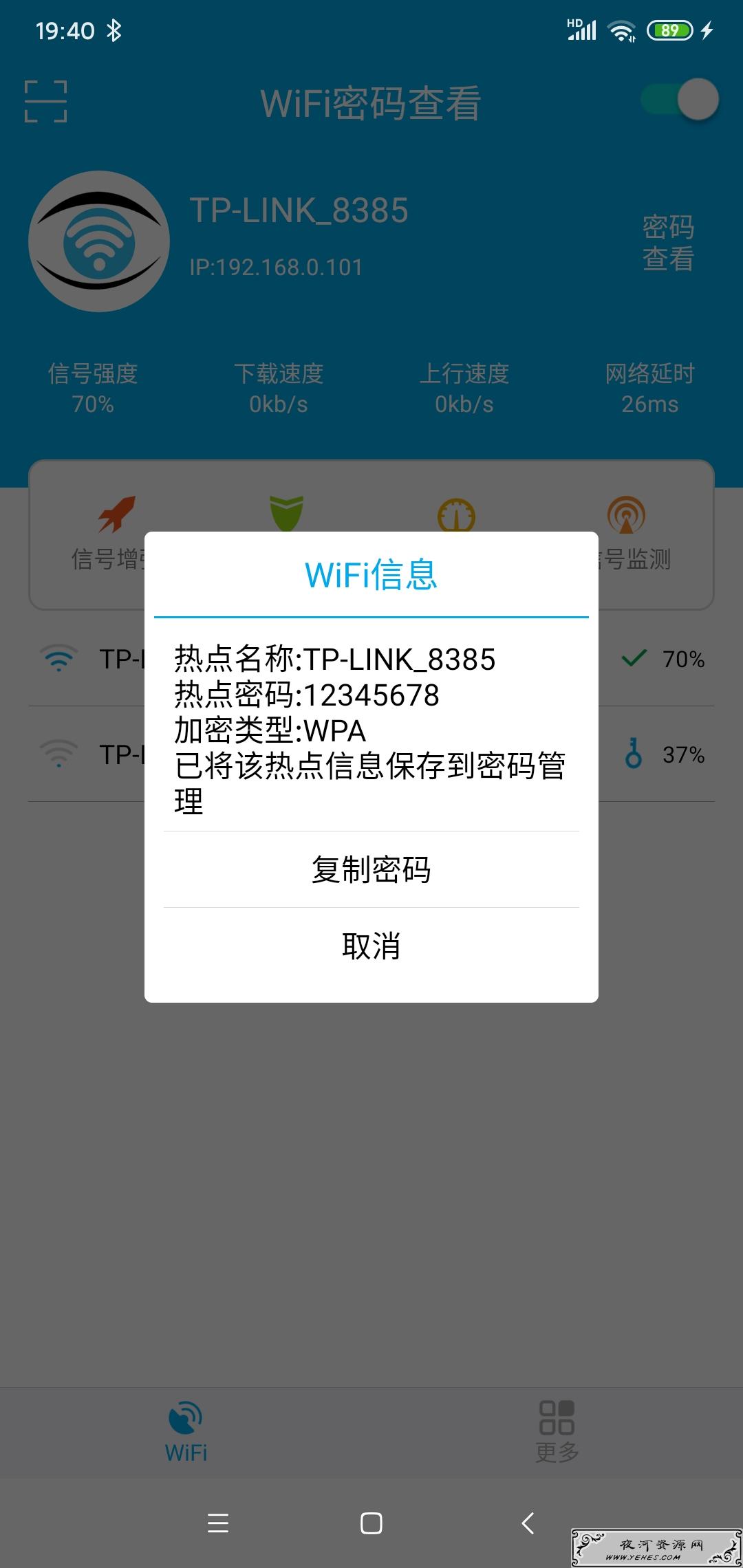Image resolution: width=743 pixels, height=1568 pixels.
Task: Tap 复制密码 to copy the password
Action: (x=371, y=869)
